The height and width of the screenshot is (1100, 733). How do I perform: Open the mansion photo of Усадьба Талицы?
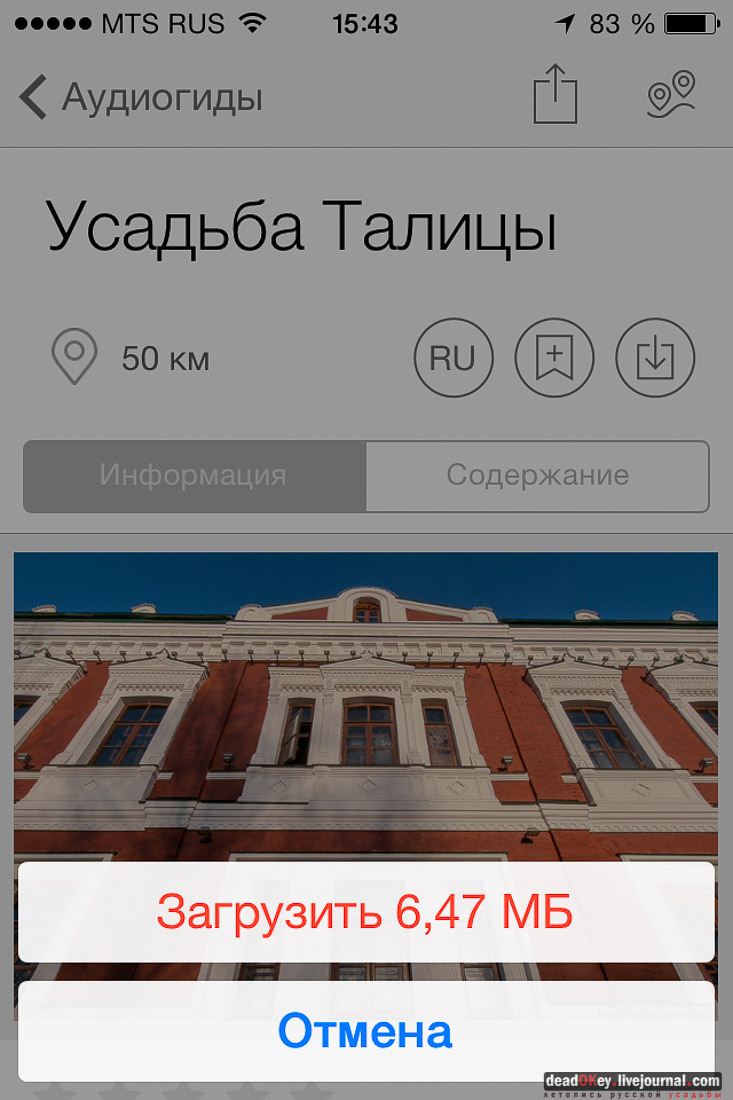[x=365, y=700]
